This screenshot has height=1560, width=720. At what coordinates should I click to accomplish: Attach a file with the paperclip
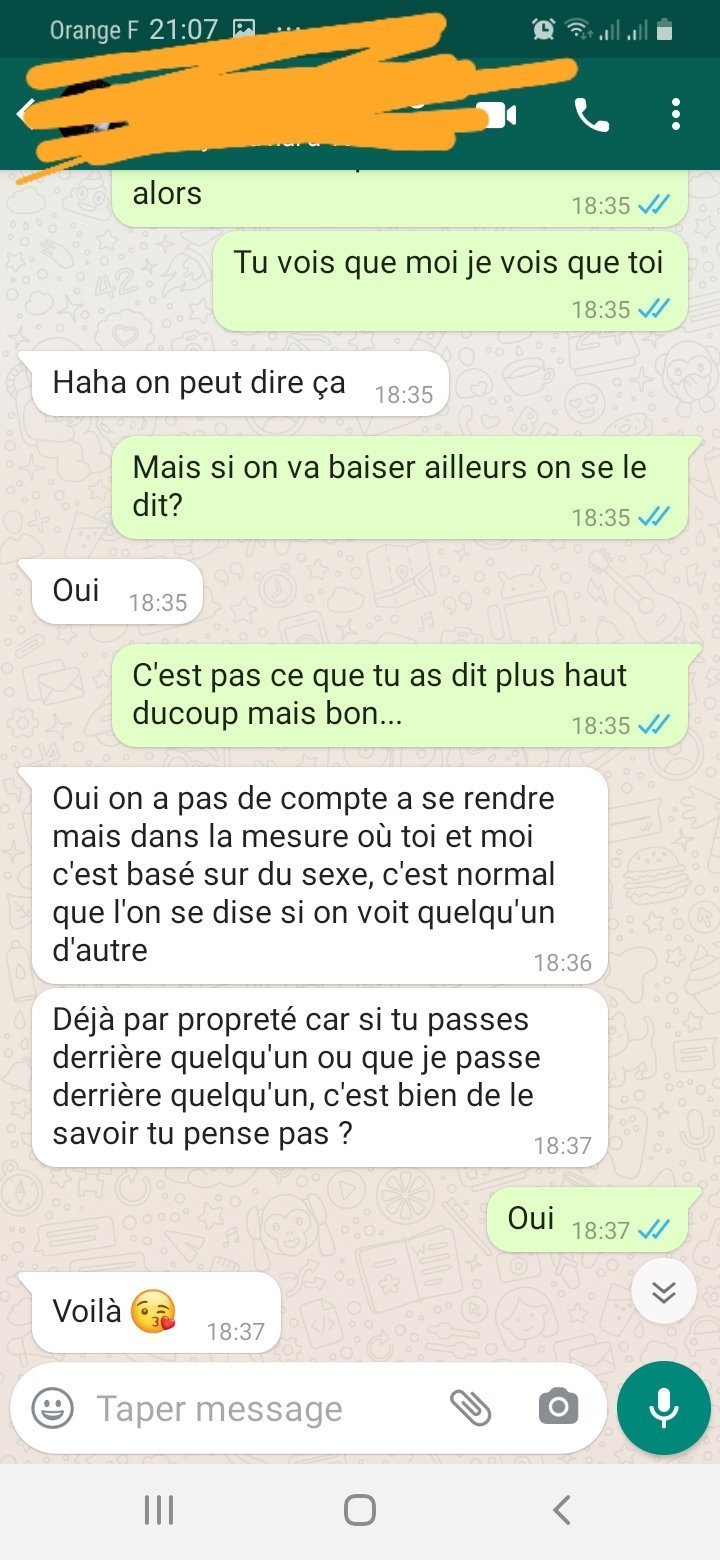point(470,1408)
